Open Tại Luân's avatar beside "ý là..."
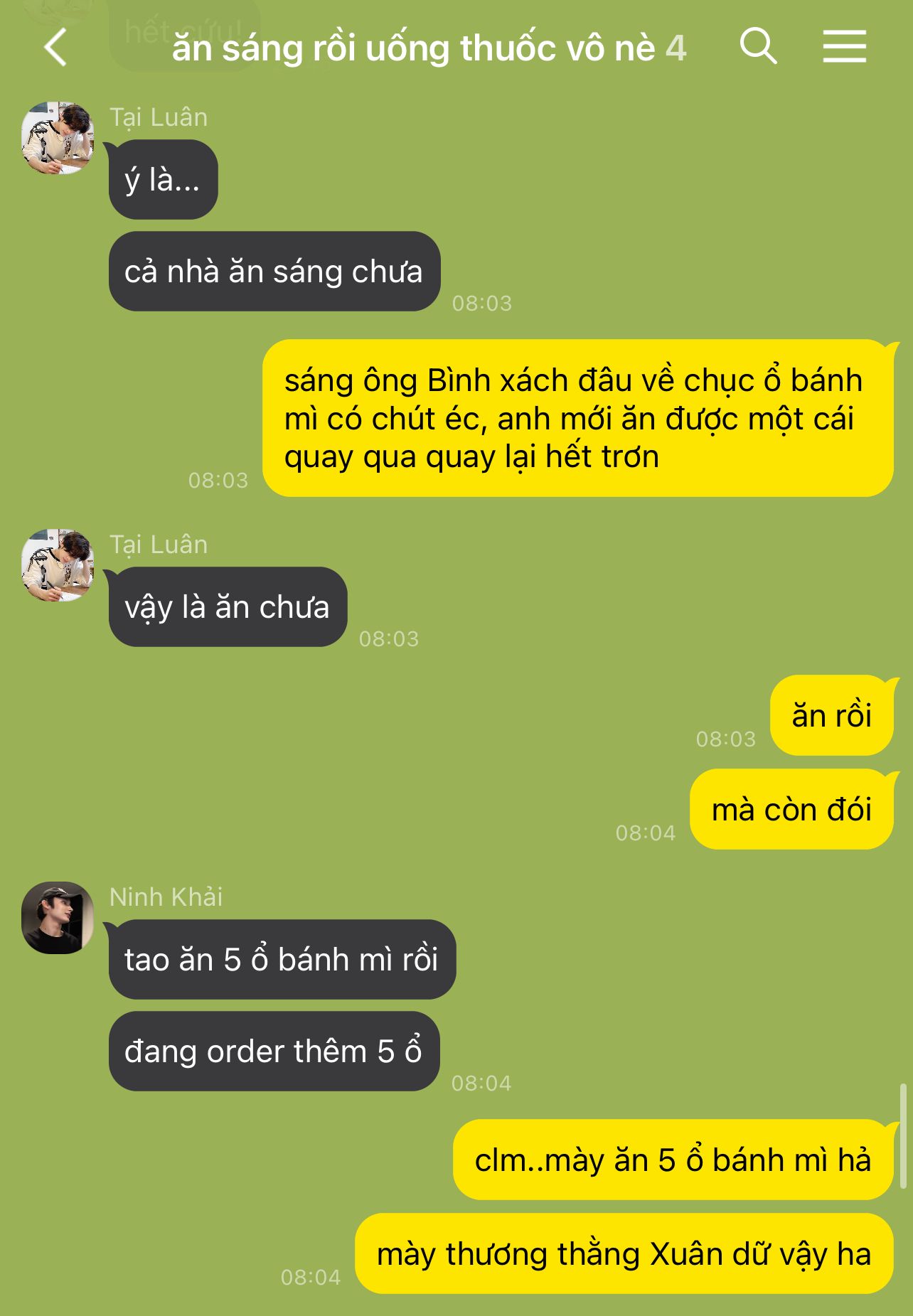This screenshot has width=913, height=1316. (58, 138)
